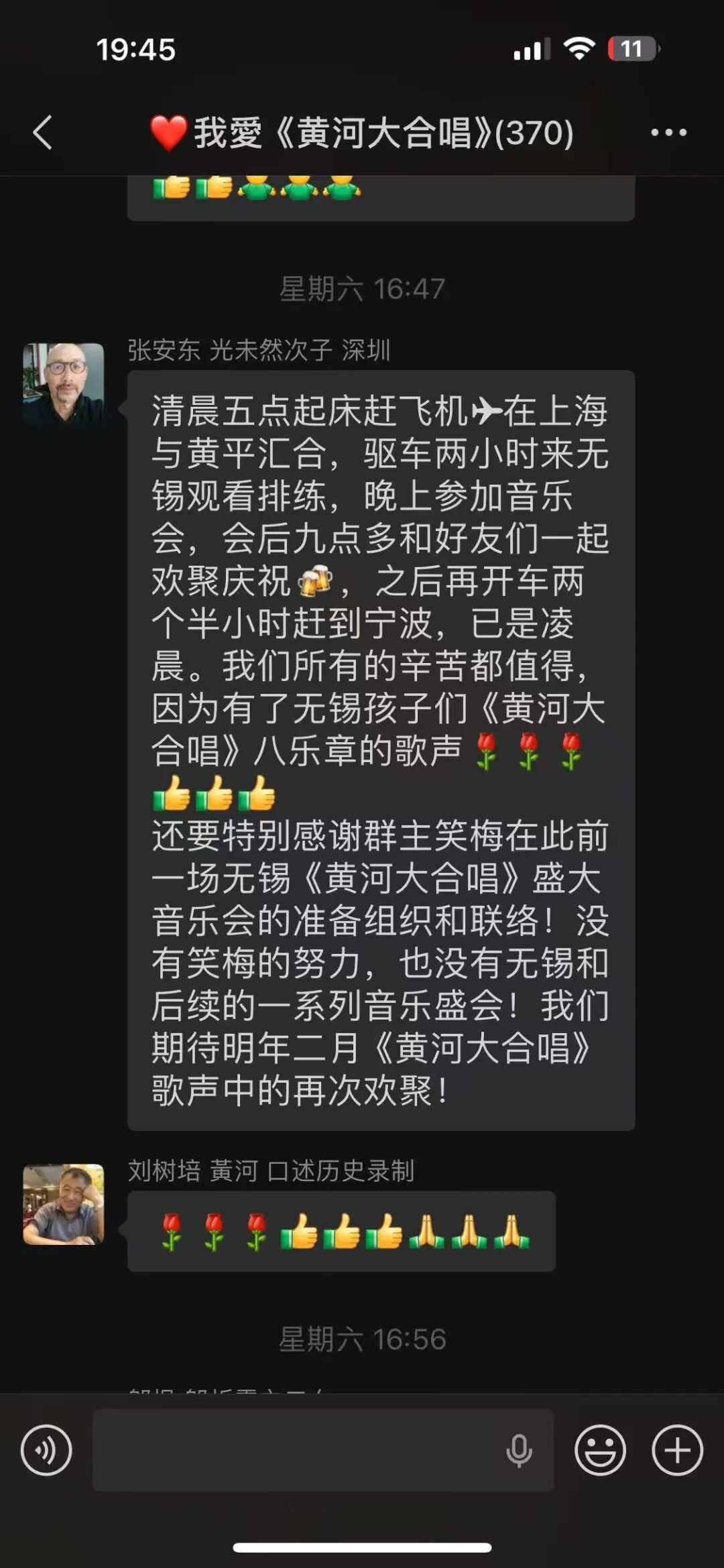Tap the microphone dictation icon
Viewport: 724px width, 1568px height.
[x=519, y=1451]
